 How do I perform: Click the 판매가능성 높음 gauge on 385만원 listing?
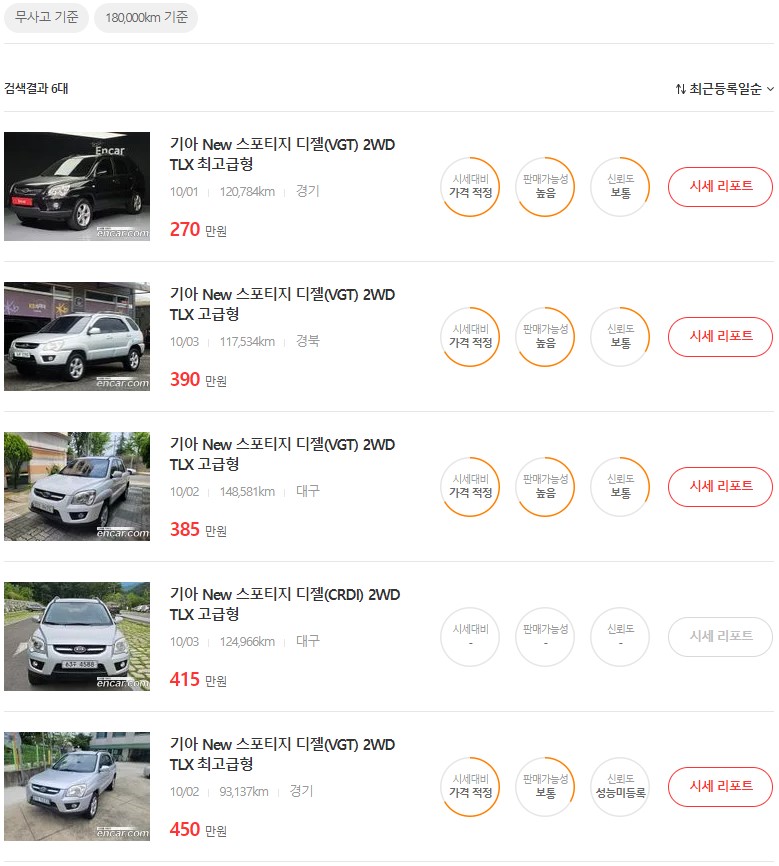click(544, 487)
